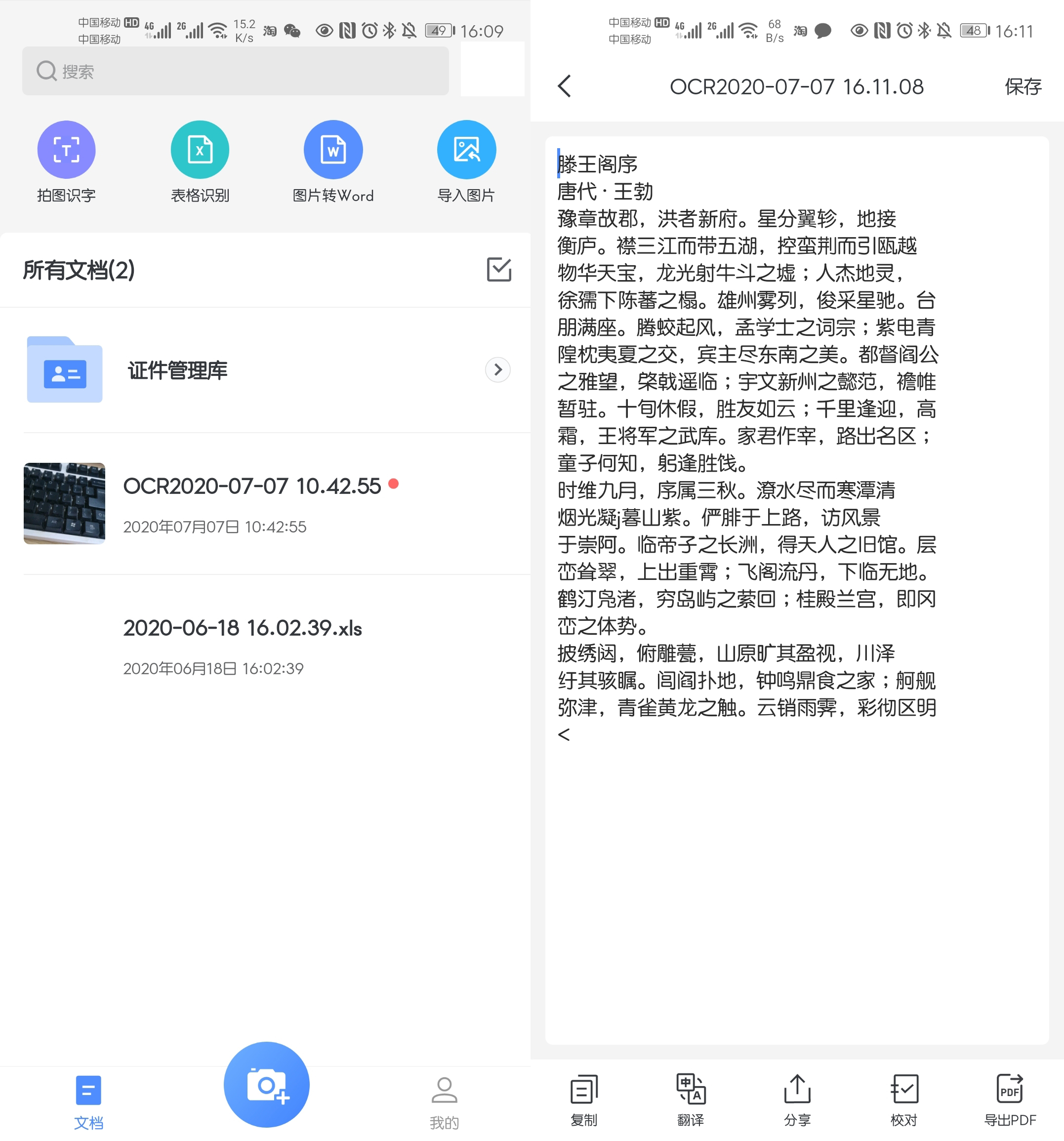This screenshot has height=1141, width=1064.
Task: Open the 证件管理库 folder icon
Action: click(64, 370)
